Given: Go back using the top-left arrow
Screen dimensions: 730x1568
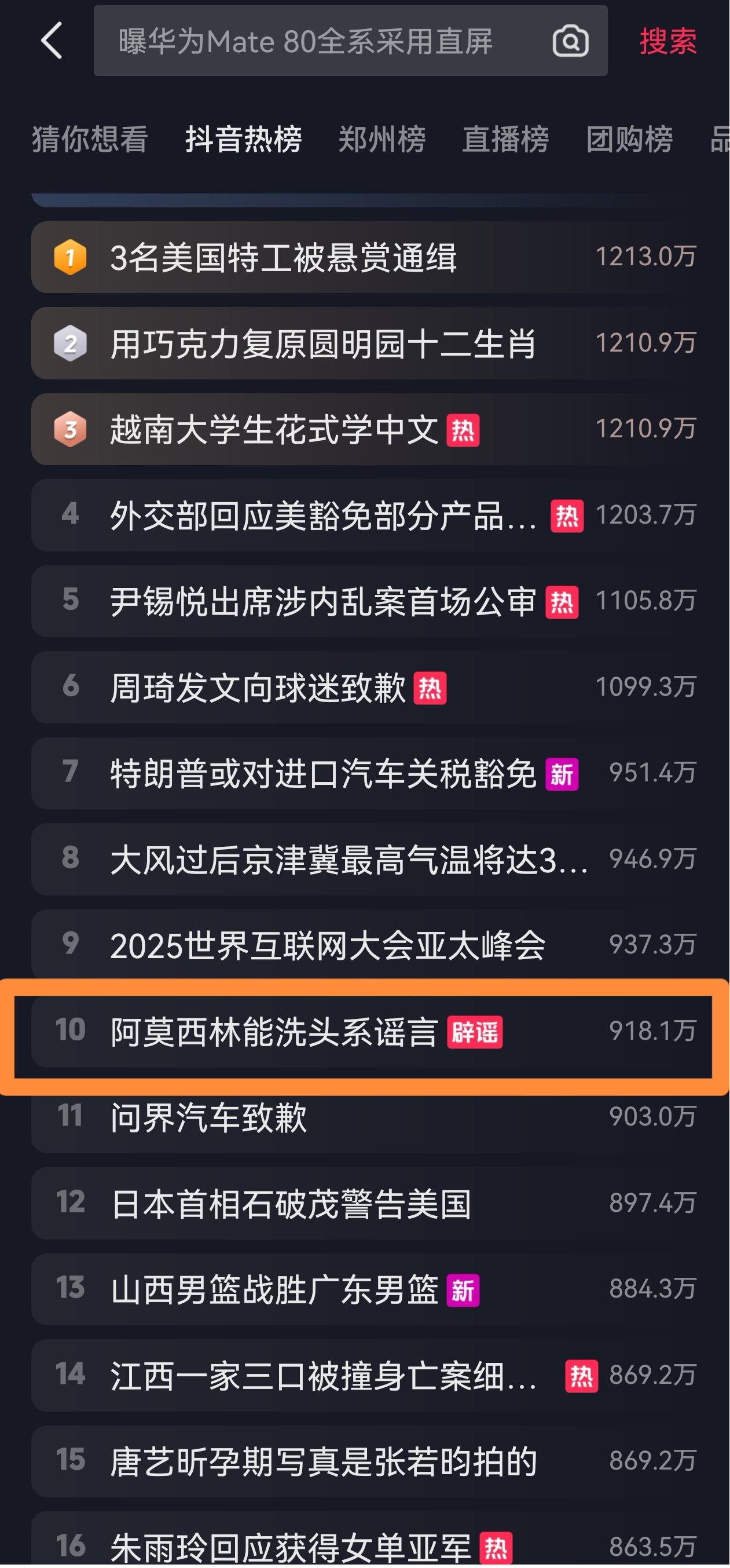Looking at the screenshot, I should click(52, 41).
